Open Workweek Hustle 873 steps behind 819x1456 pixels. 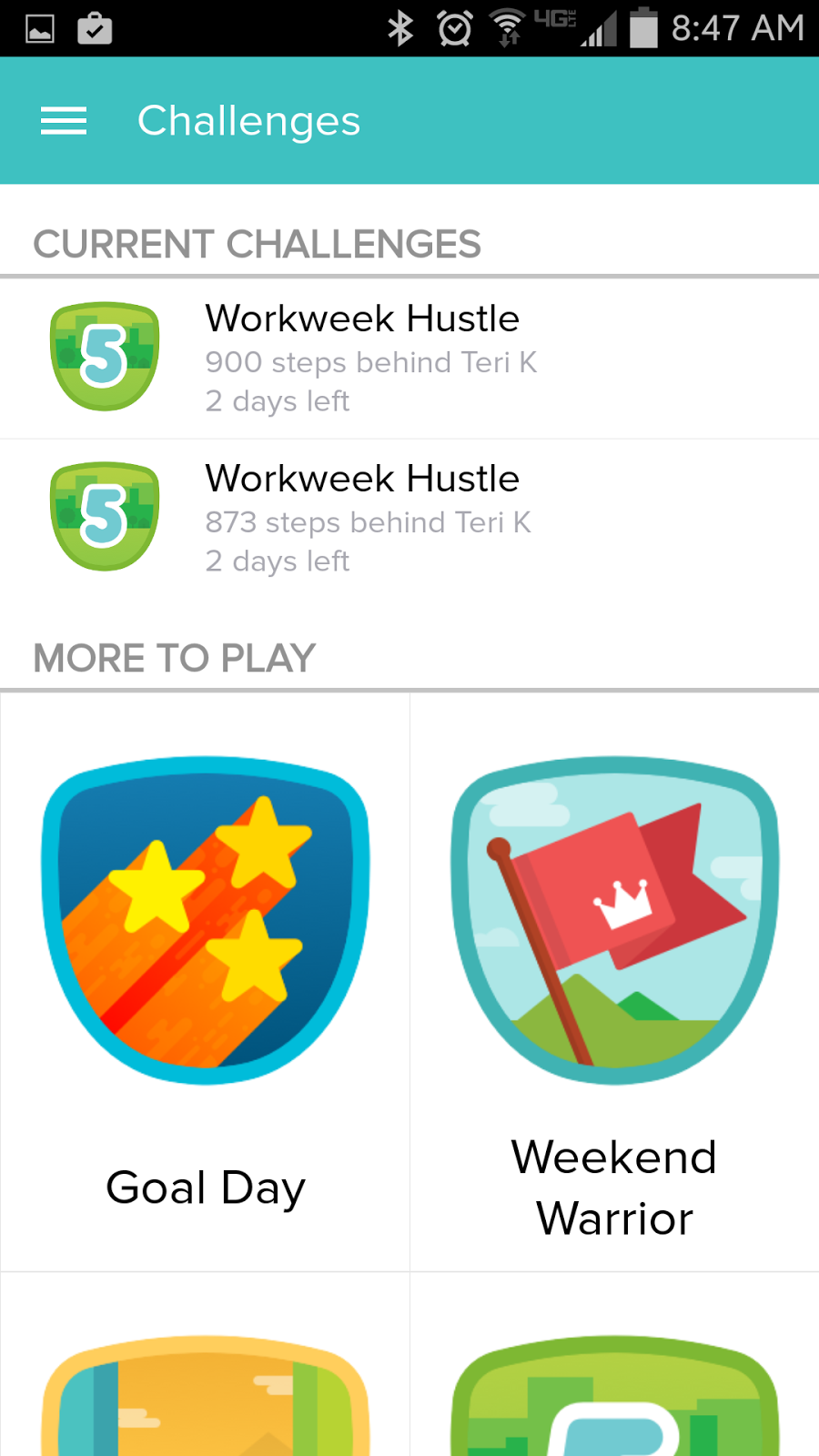tap(409, 519)
